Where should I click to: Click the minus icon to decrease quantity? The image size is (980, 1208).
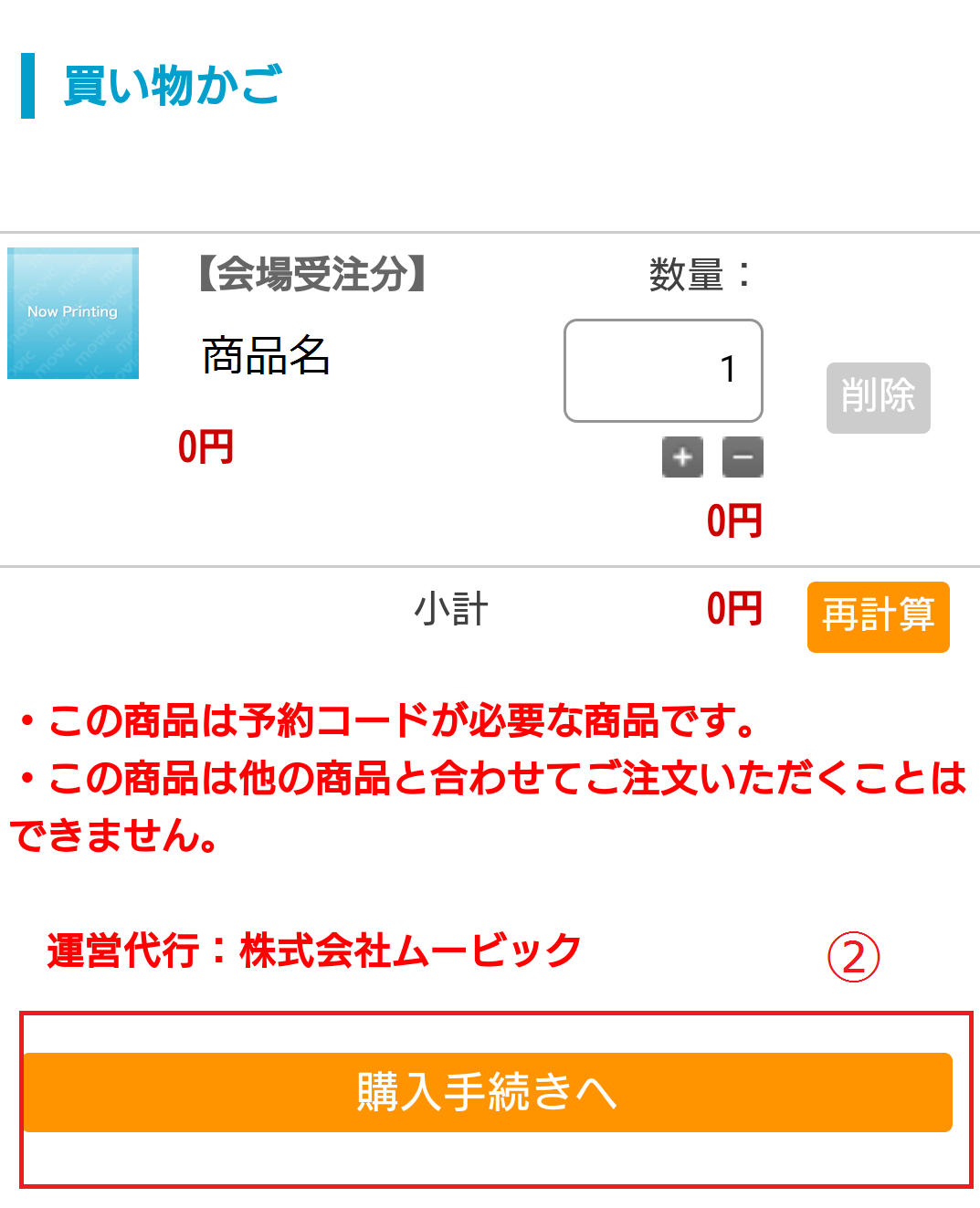click(x=742, y=457)
